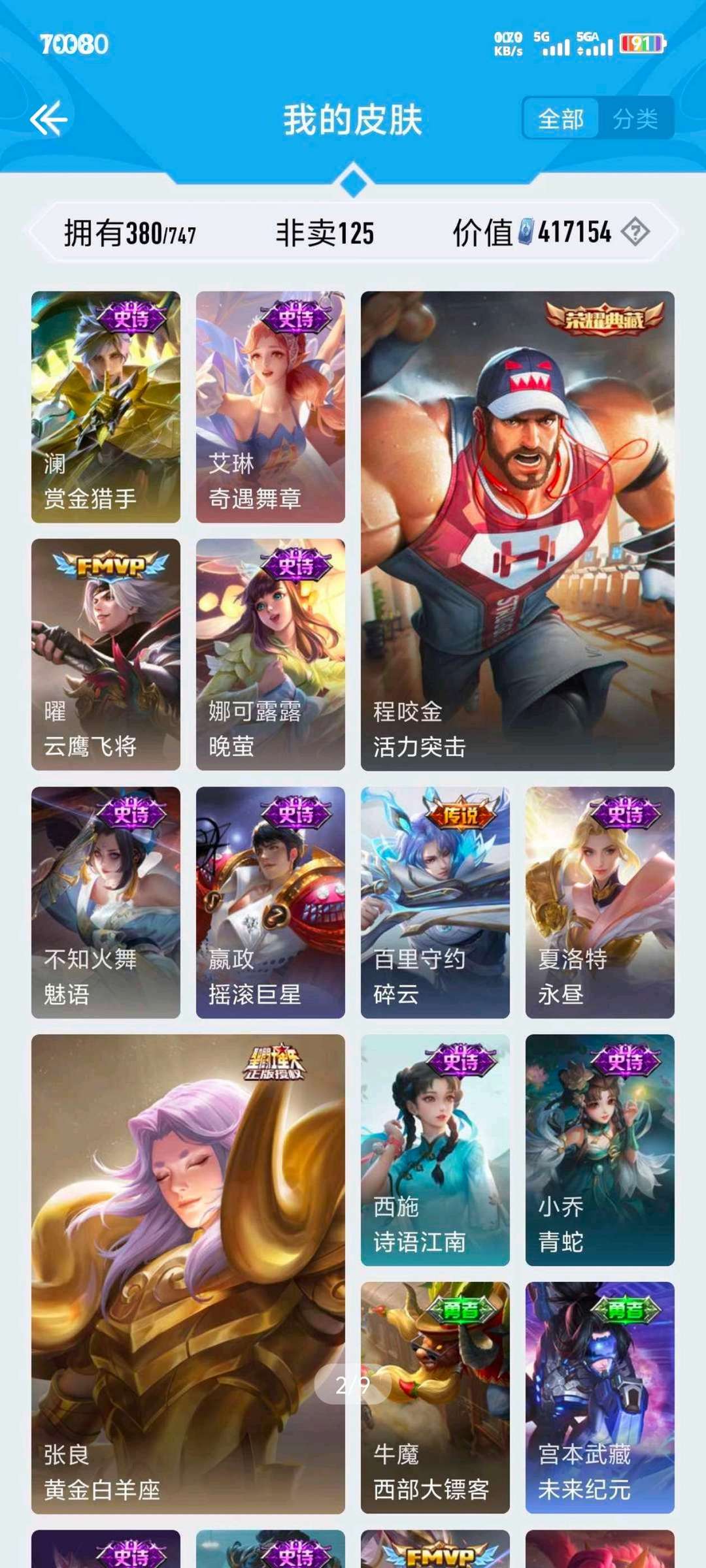
Task: Open 西施 诗语江南 skin card
Action: point(435,1150)
